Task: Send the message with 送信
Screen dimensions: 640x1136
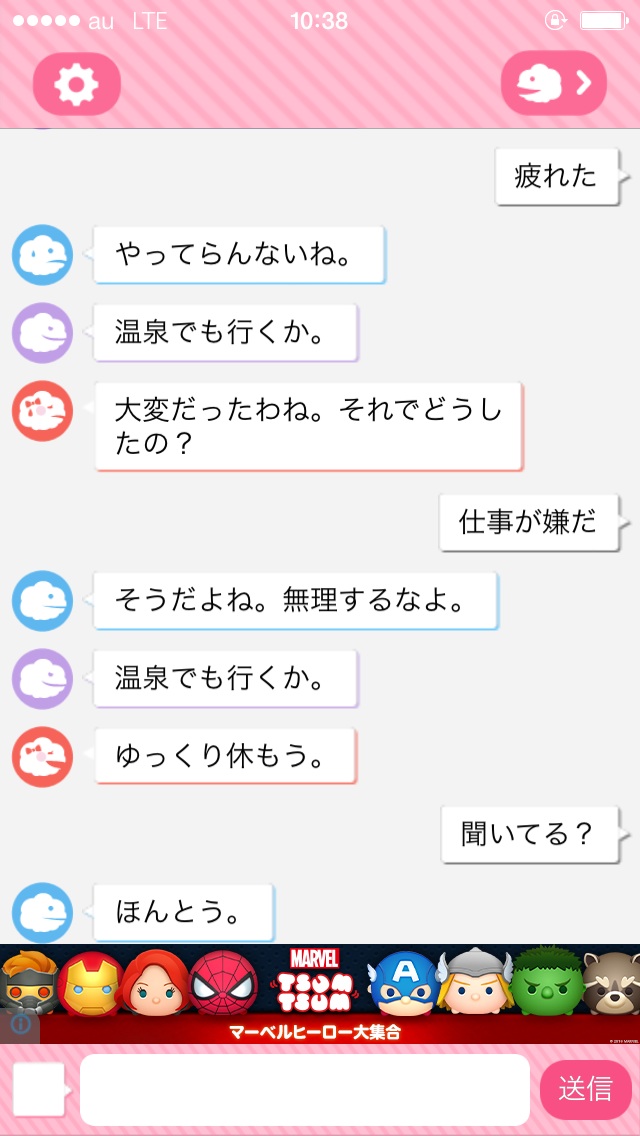Action: (585, 1089)
